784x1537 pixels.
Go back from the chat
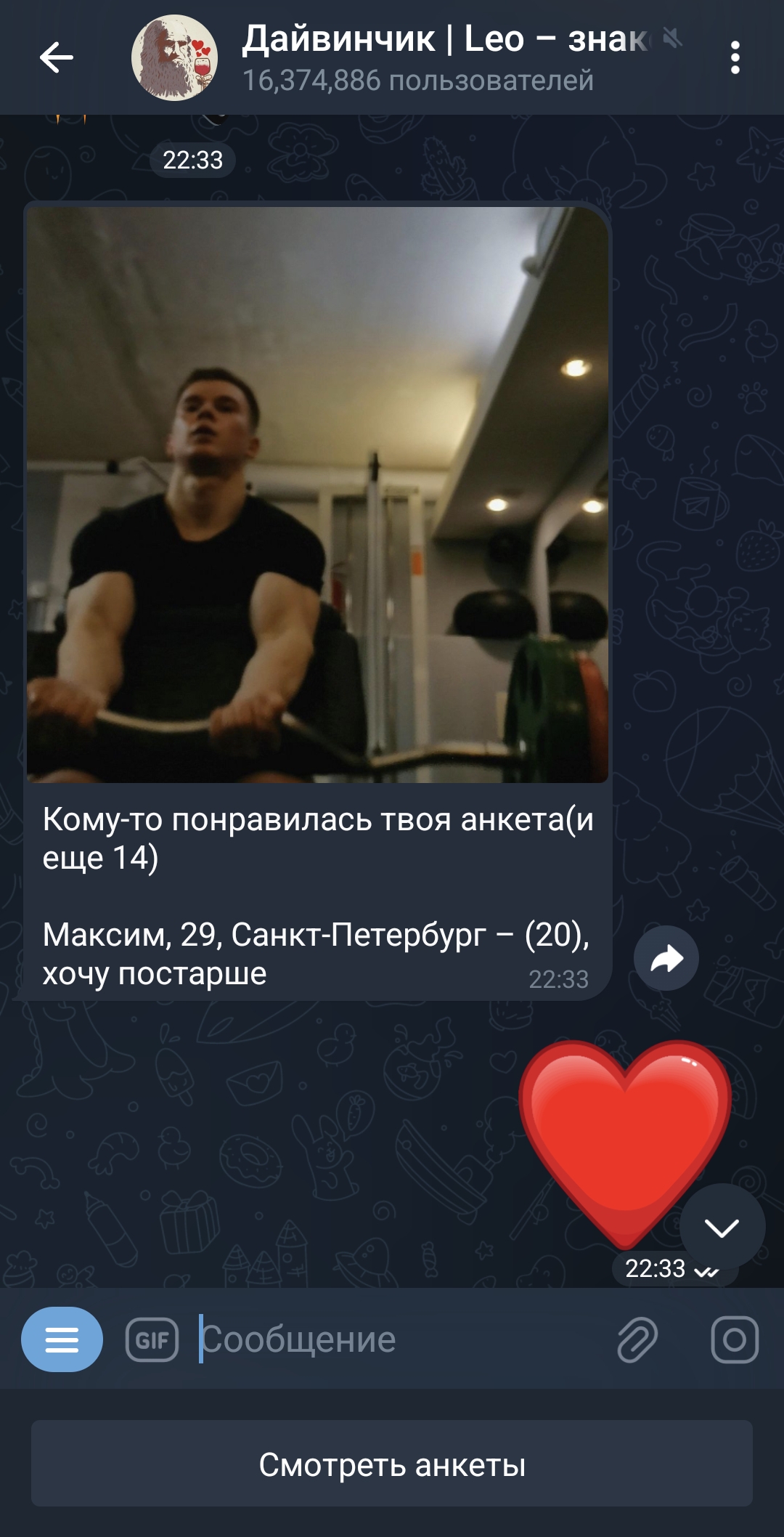[57, 57]
